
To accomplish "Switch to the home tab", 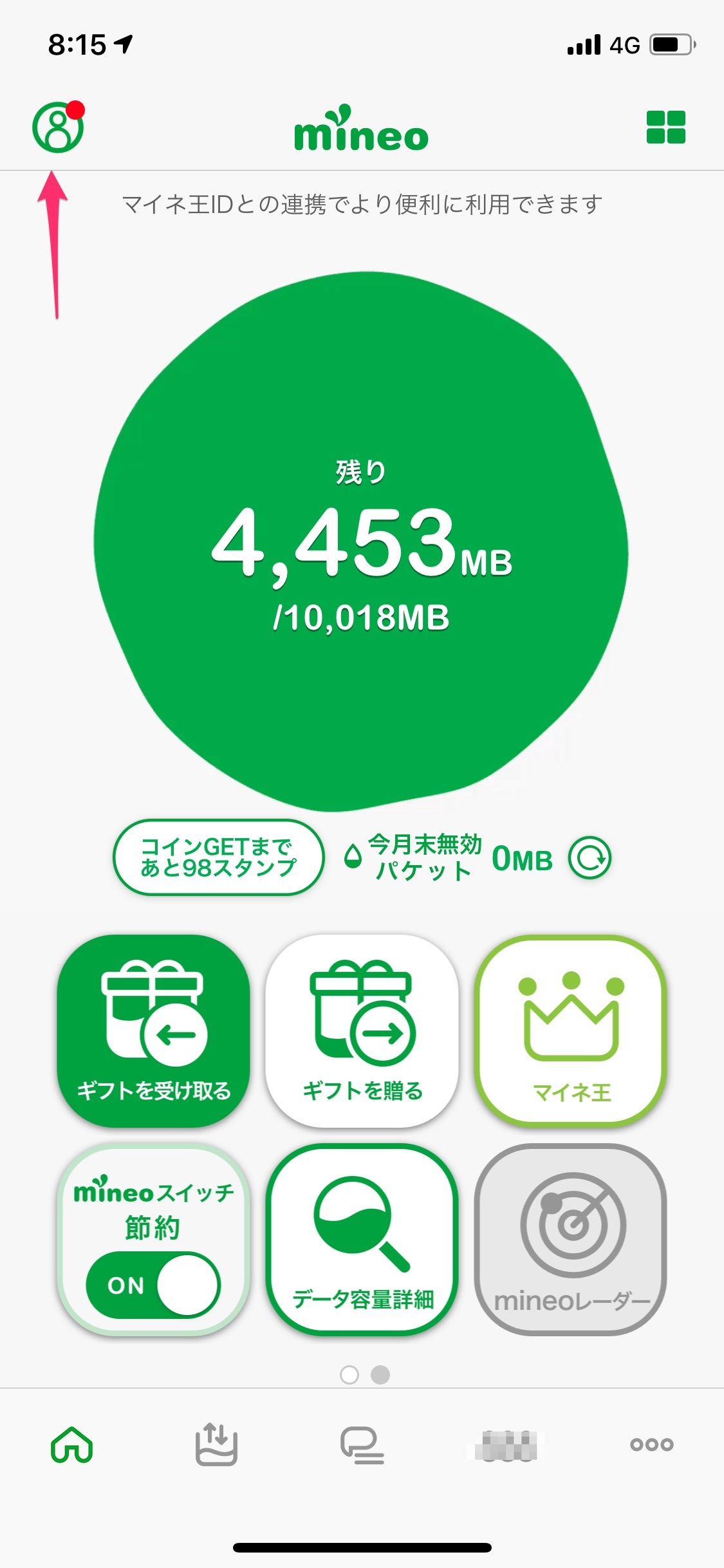I will point(71,1444).
